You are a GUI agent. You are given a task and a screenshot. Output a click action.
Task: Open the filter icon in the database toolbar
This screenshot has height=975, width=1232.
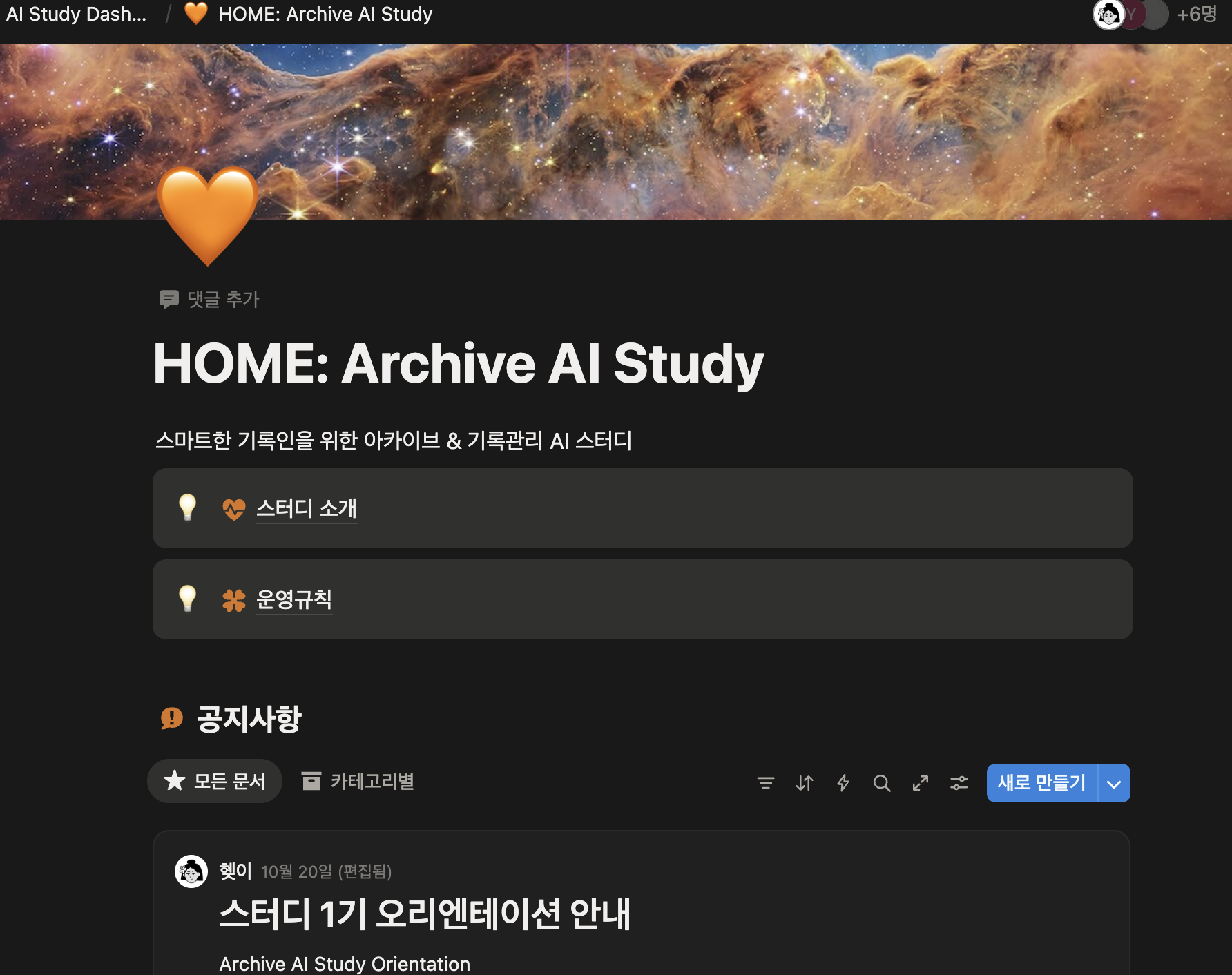pyautogui.click(x=765, y=783)
